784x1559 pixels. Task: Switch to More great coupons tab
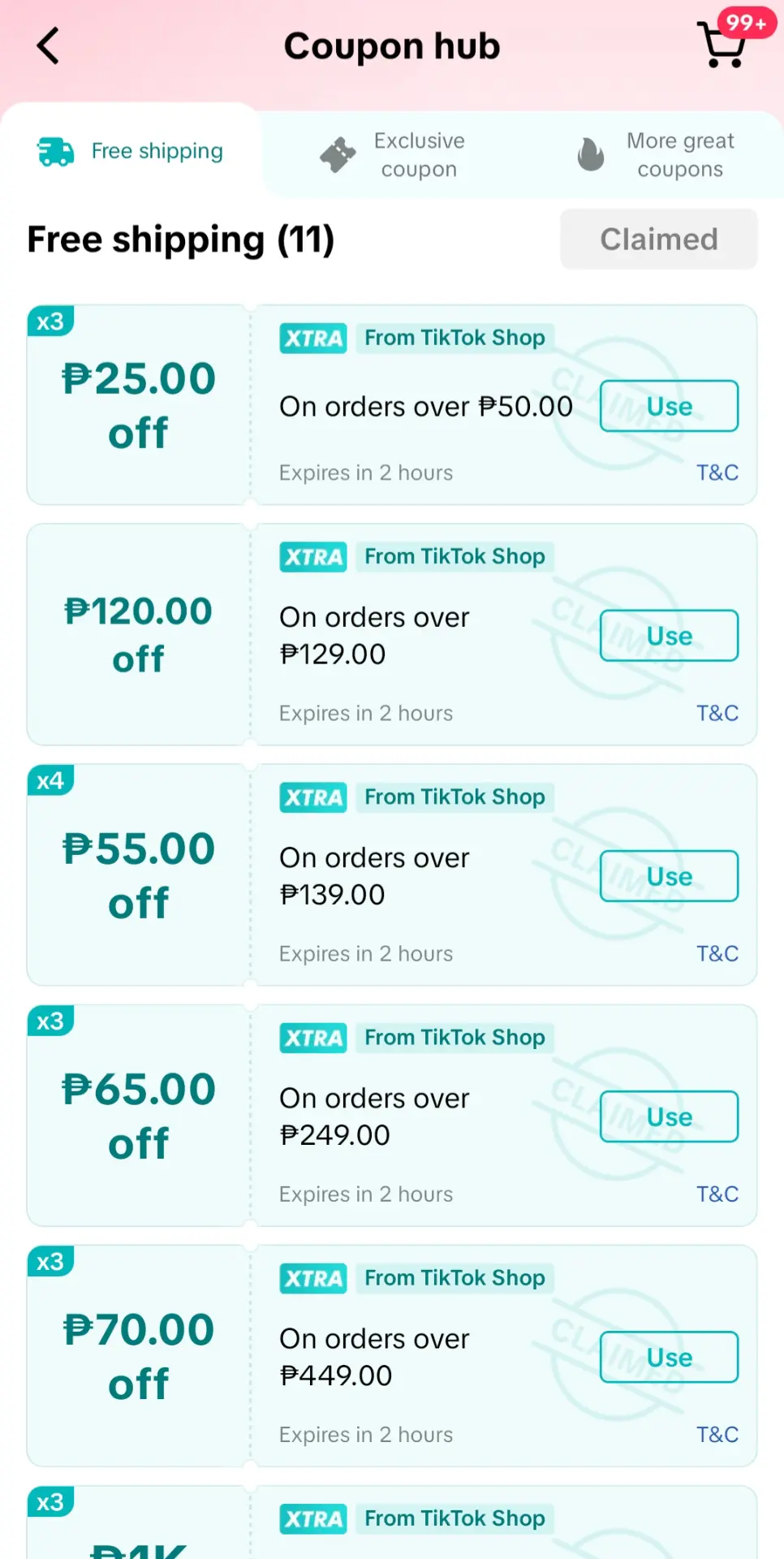coord(656,154)
